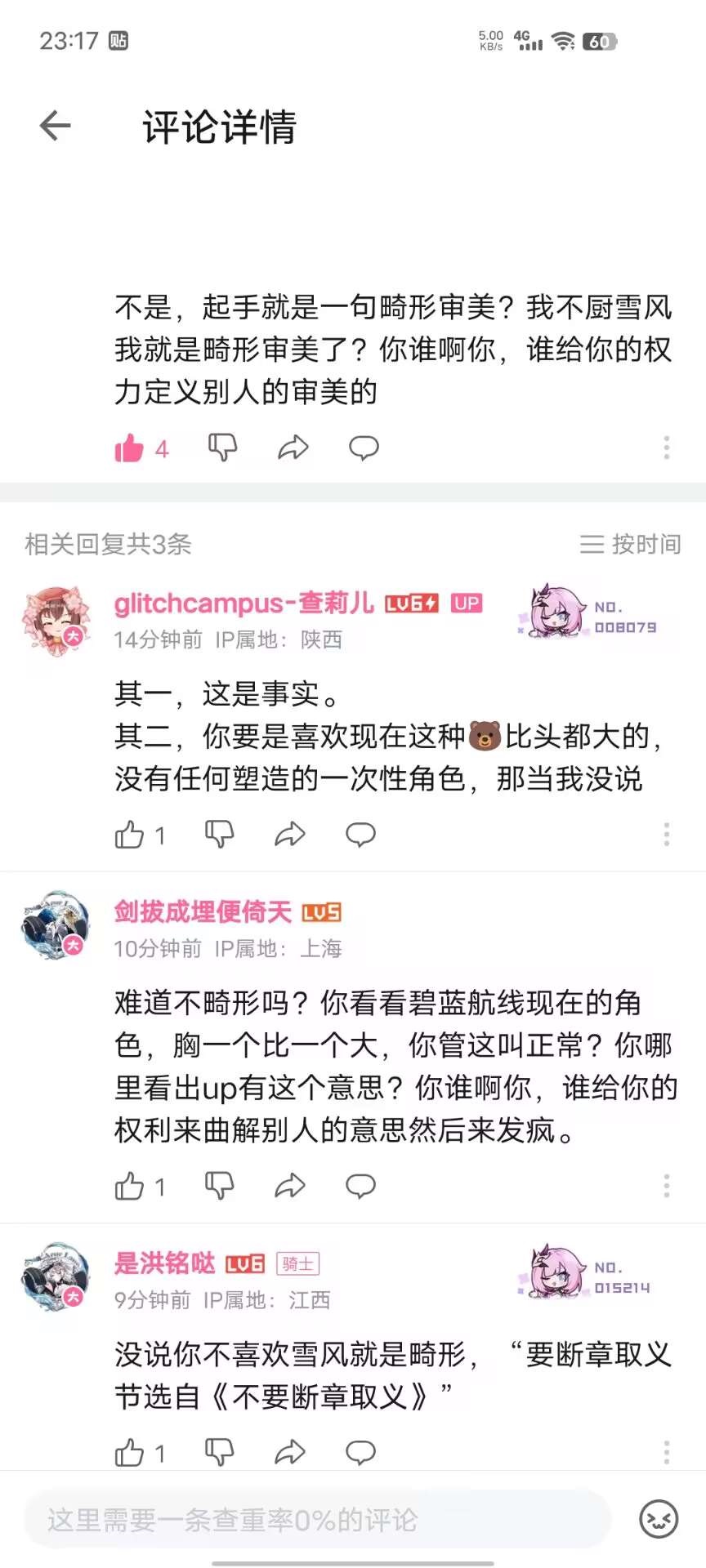Viewport: 706px width, 1568px height.
Task: Go back from the comment details page
Action: 55,126
